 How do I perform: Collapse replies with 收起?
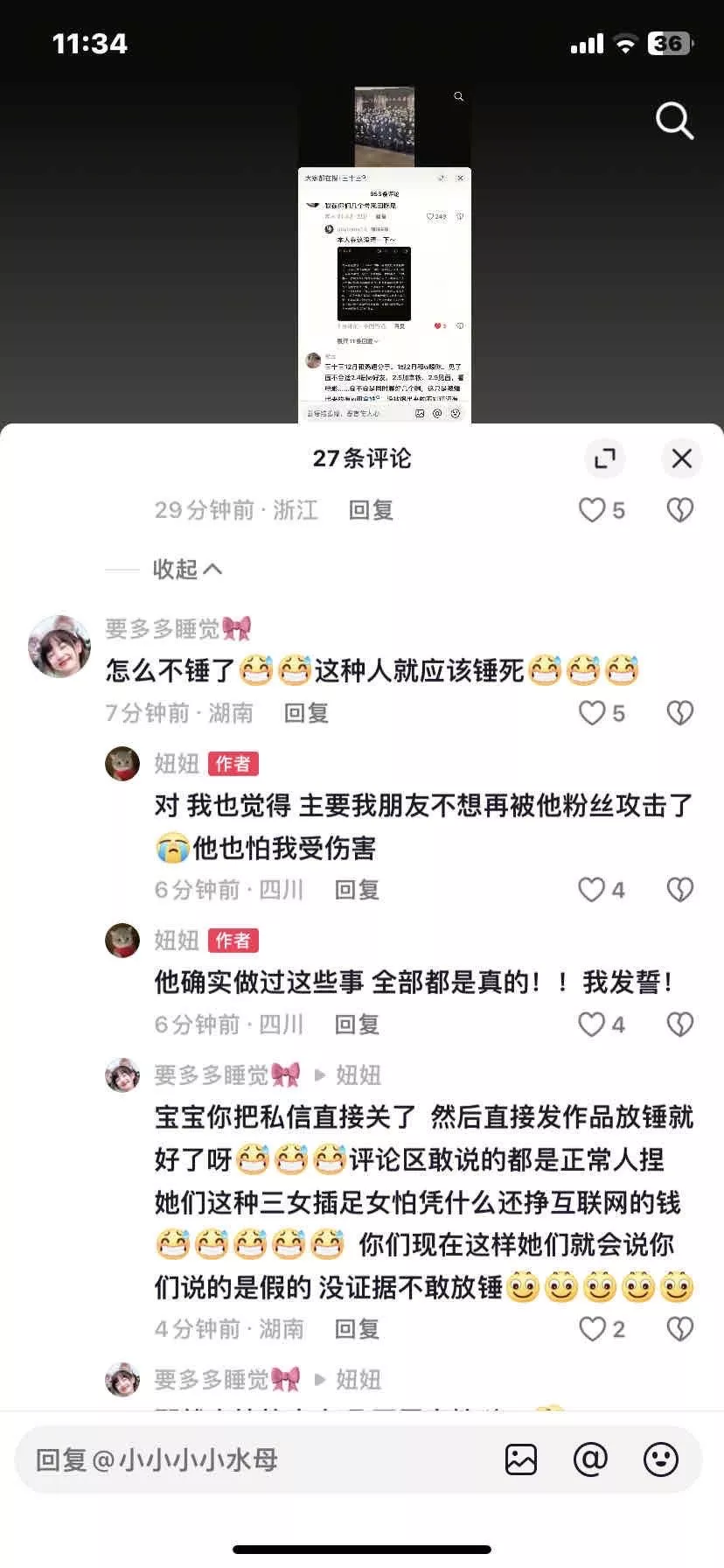187,570
